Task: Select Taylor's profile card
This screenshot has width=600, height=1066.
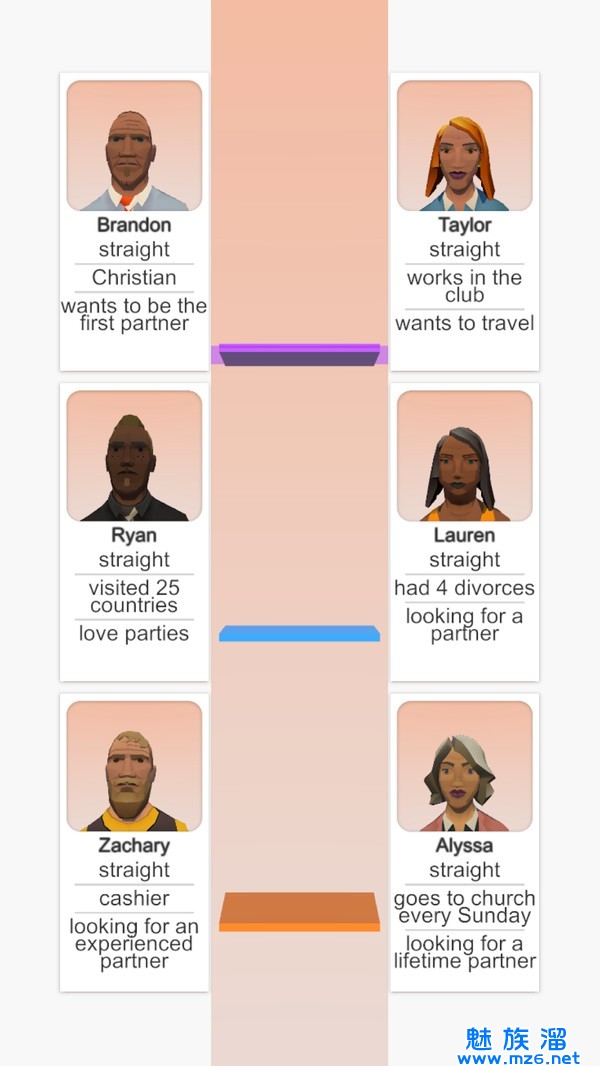Action: click(x=464, y=221)
